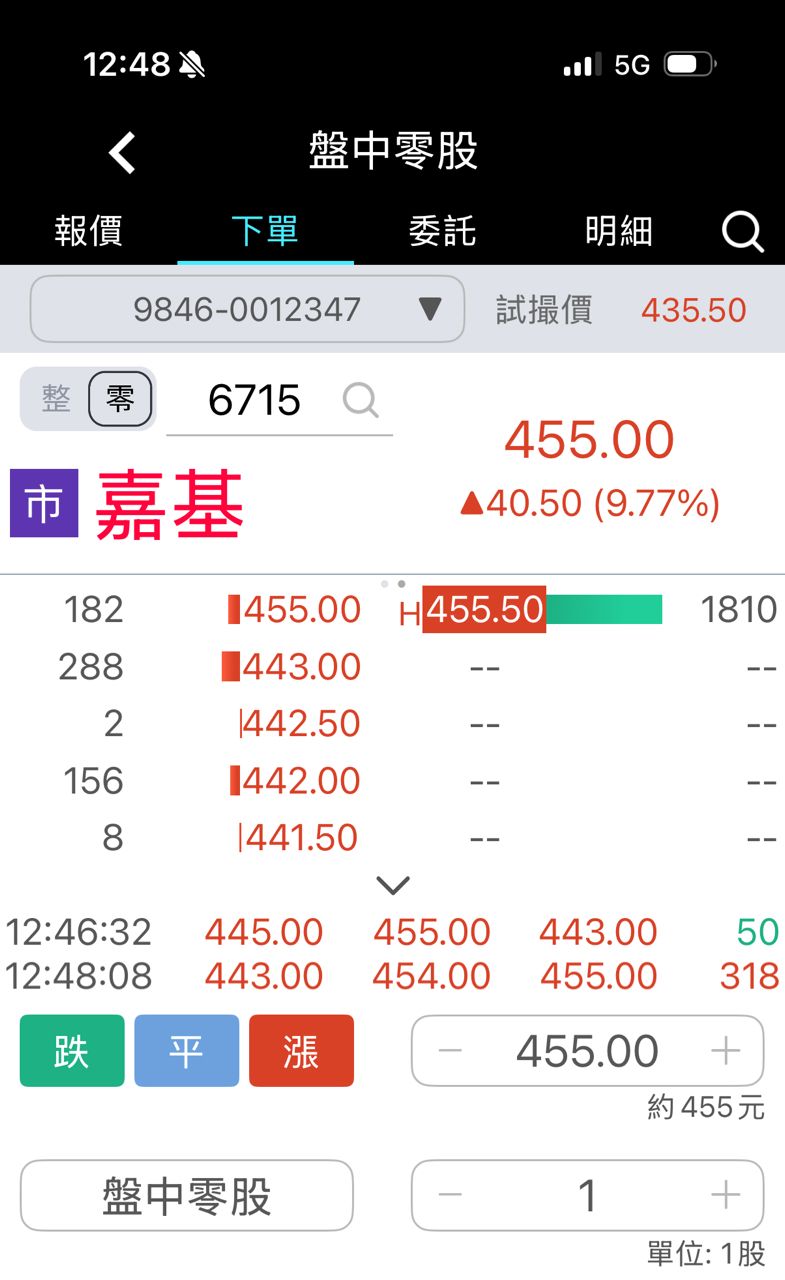Expand the quote list with the down chevron

point(393,885)
